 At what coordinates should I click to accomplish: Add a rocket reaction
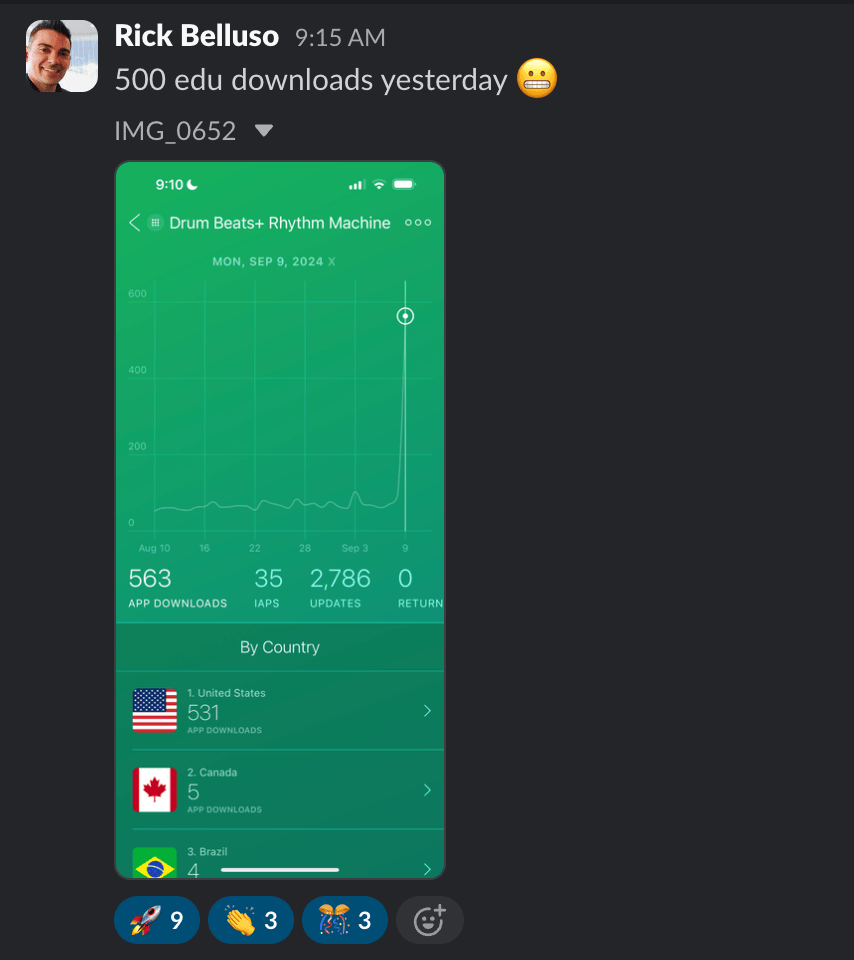pyautogui.click(x=157, y=920)
